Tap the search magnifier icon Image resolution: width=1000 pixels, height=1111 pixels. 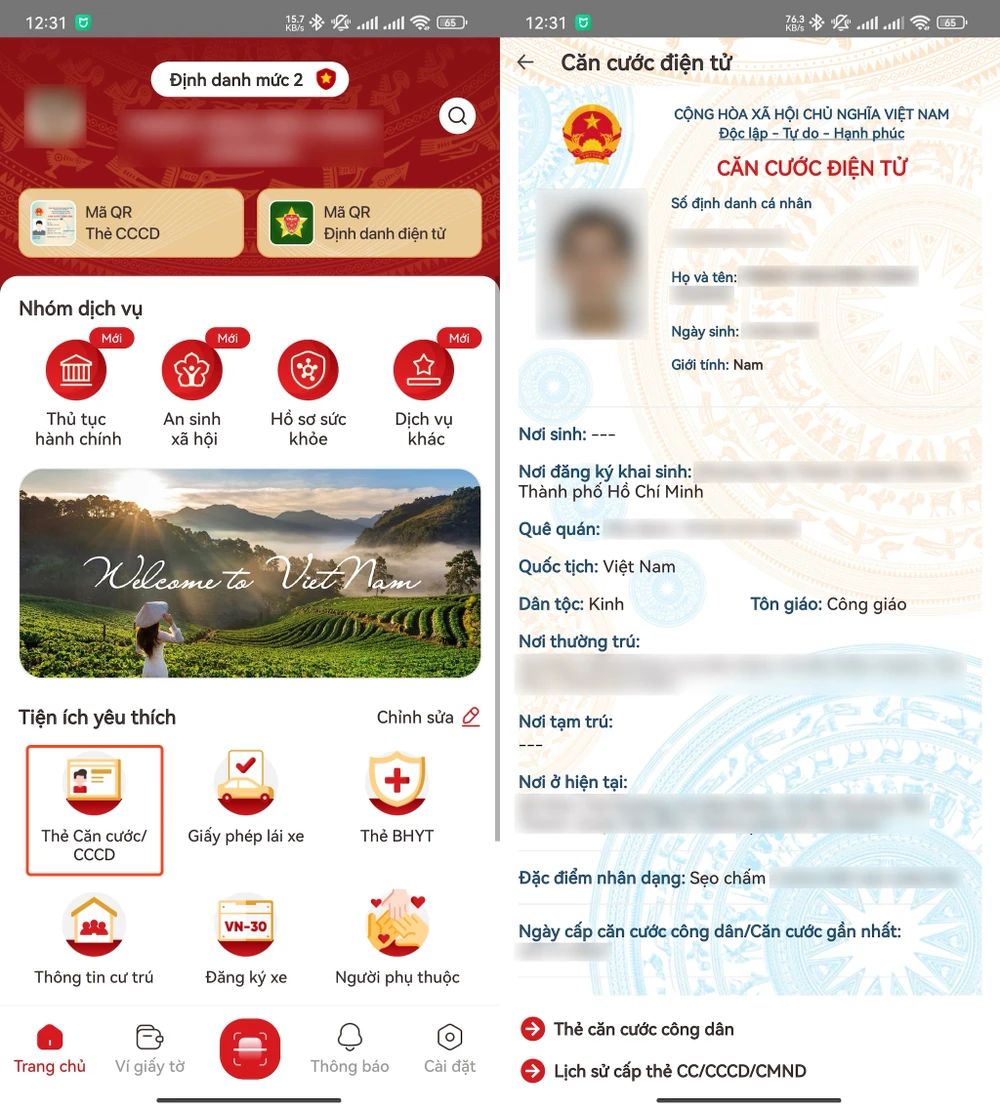click(x=457, y=117)
